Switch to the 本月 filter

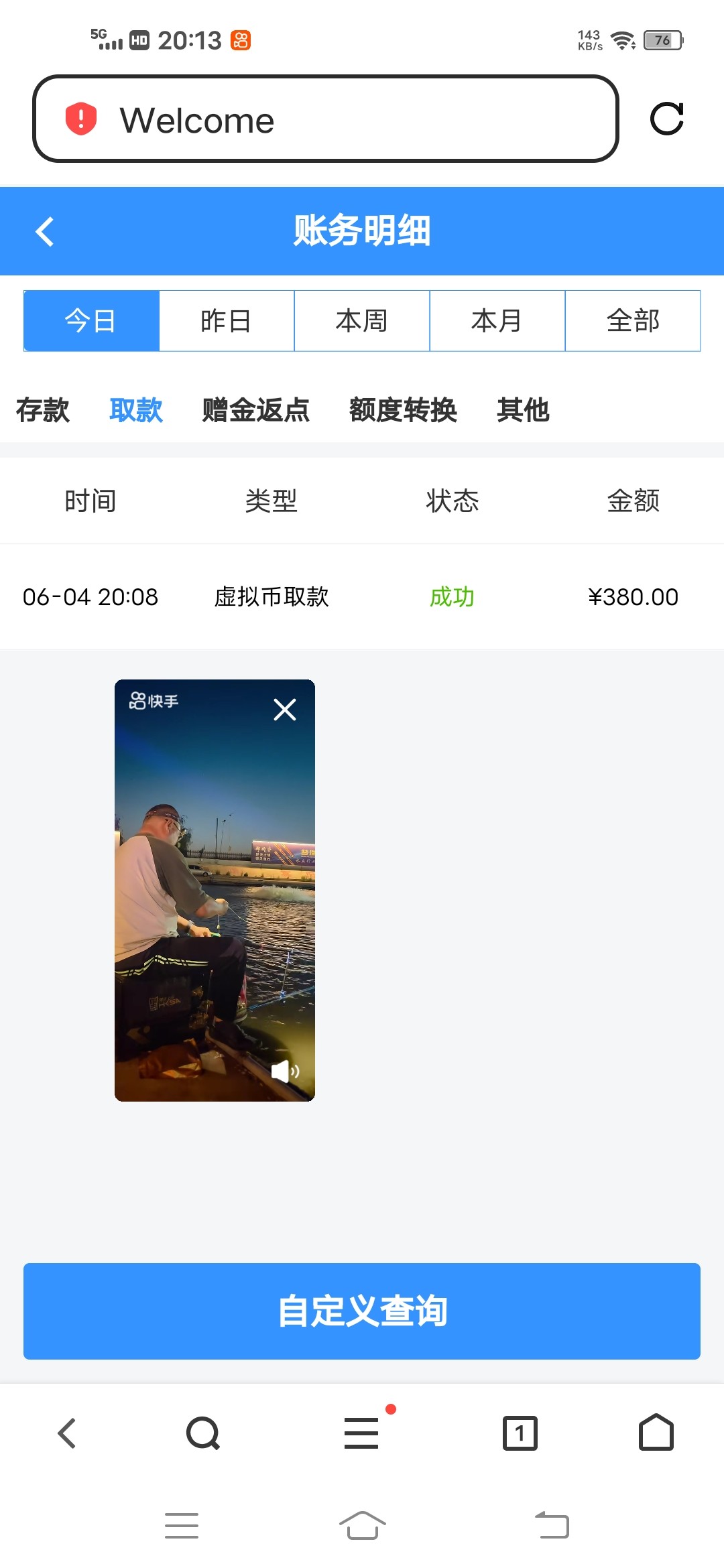(x=497, y=321)
